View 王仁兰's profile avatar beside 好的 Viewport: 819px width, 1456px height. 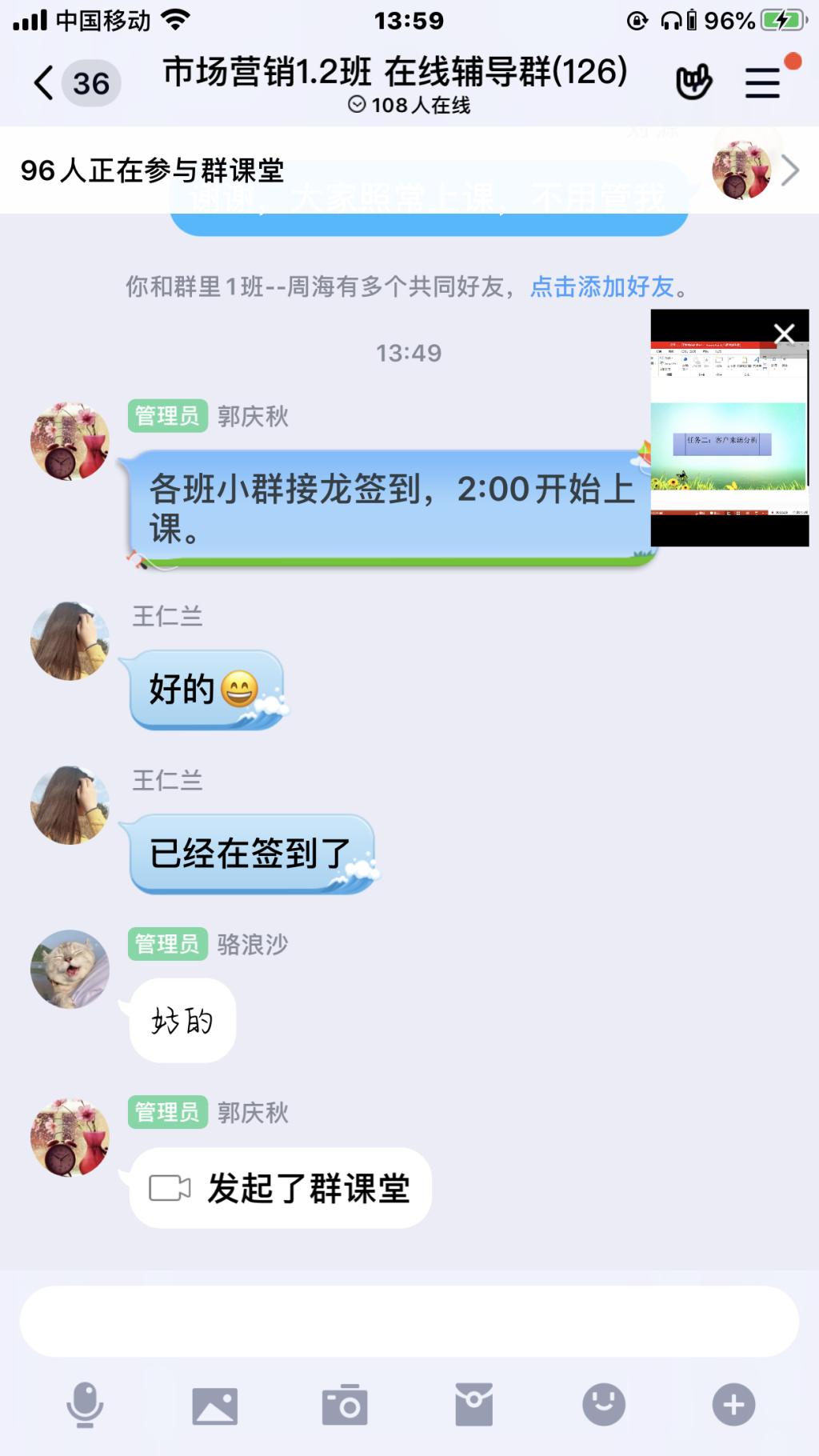coord(70,642)
